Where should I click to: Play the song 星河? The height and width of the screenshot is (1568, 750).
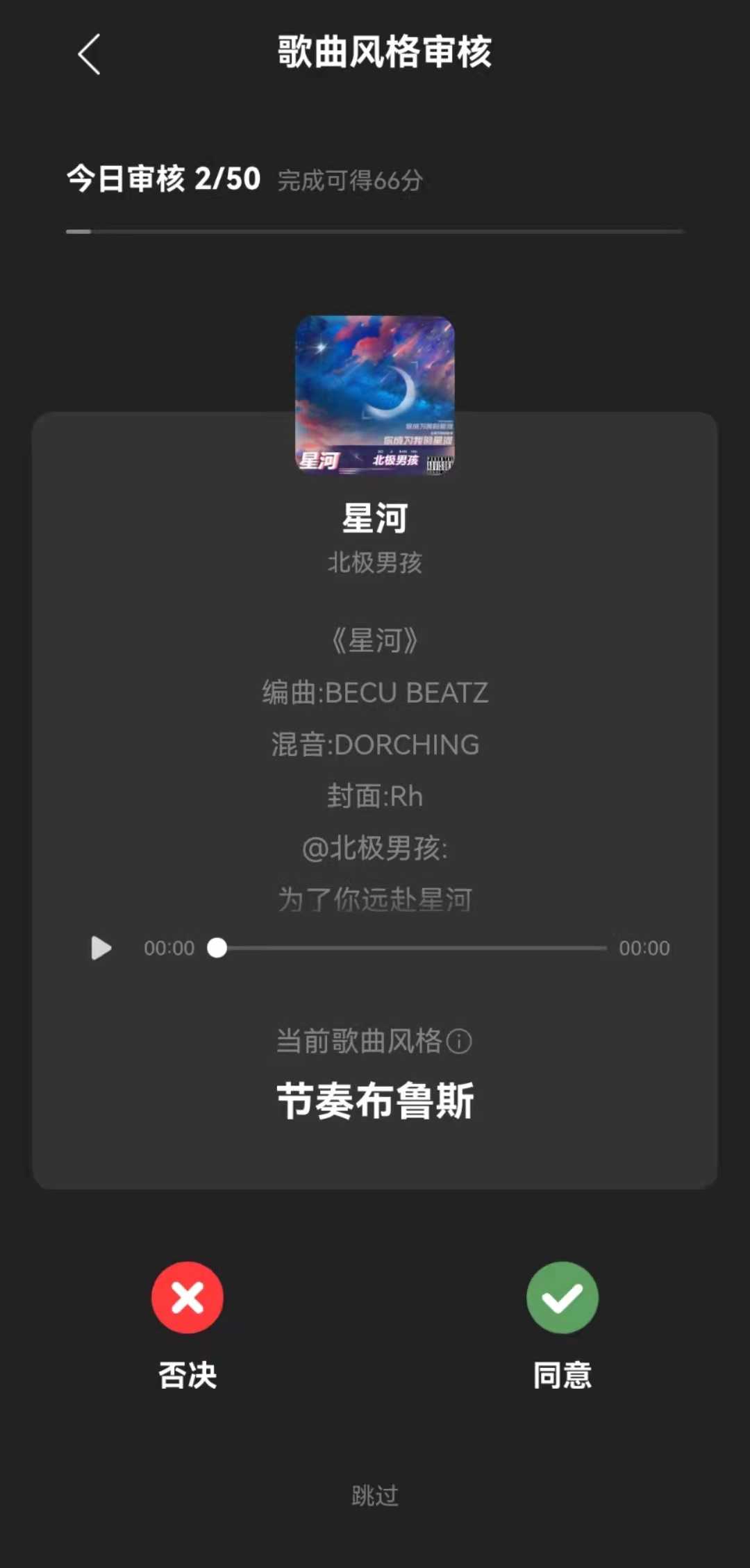[x=101, y=948]
